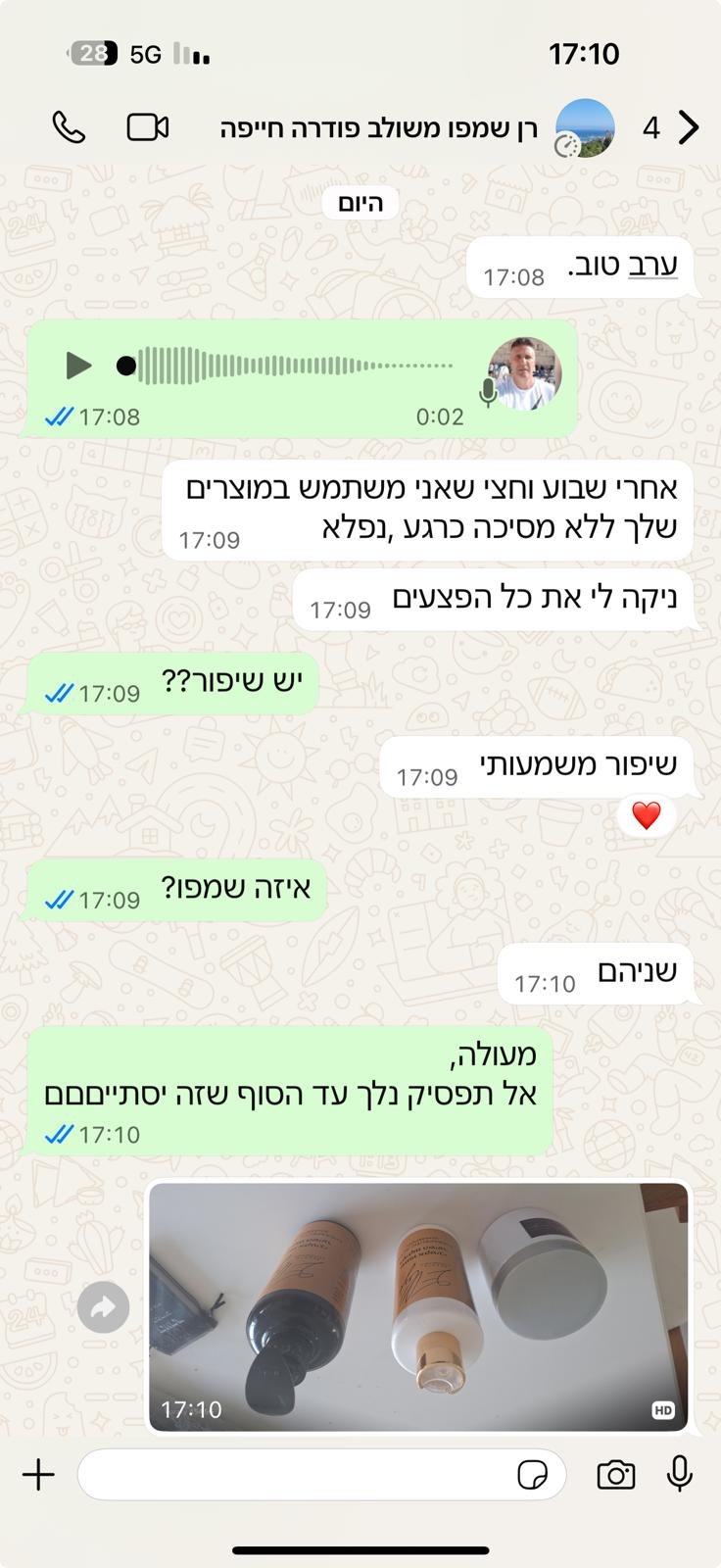Start a video call with this contact
Image resolution: width=721 pixels, height=1568 pixels.
pyautogui.click(x=148, y=127)
